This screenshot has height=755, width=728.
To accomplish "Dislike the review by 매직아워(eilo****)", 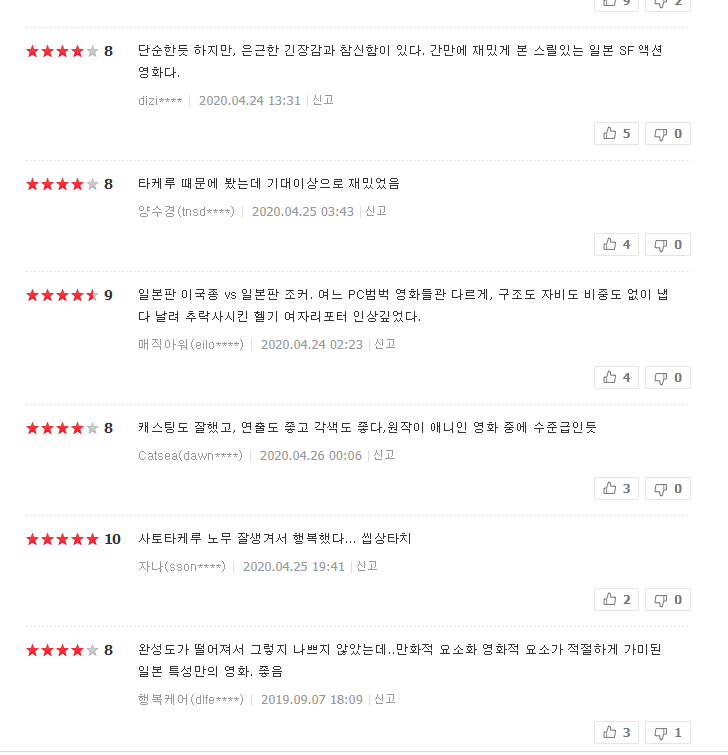I will [667, 378].
